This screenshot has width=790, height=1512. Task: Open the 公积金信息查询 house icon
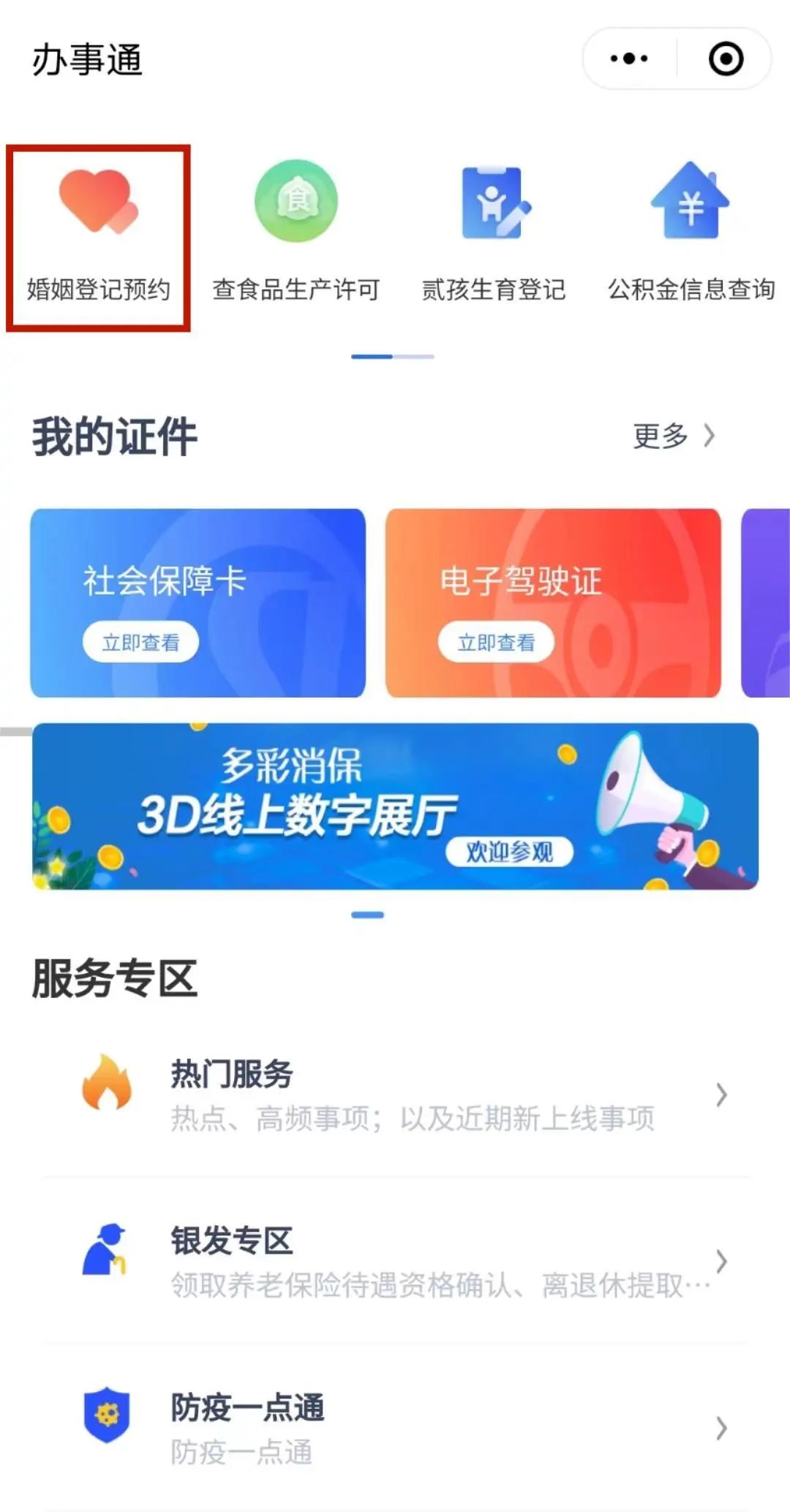click(x=691, y=203)
